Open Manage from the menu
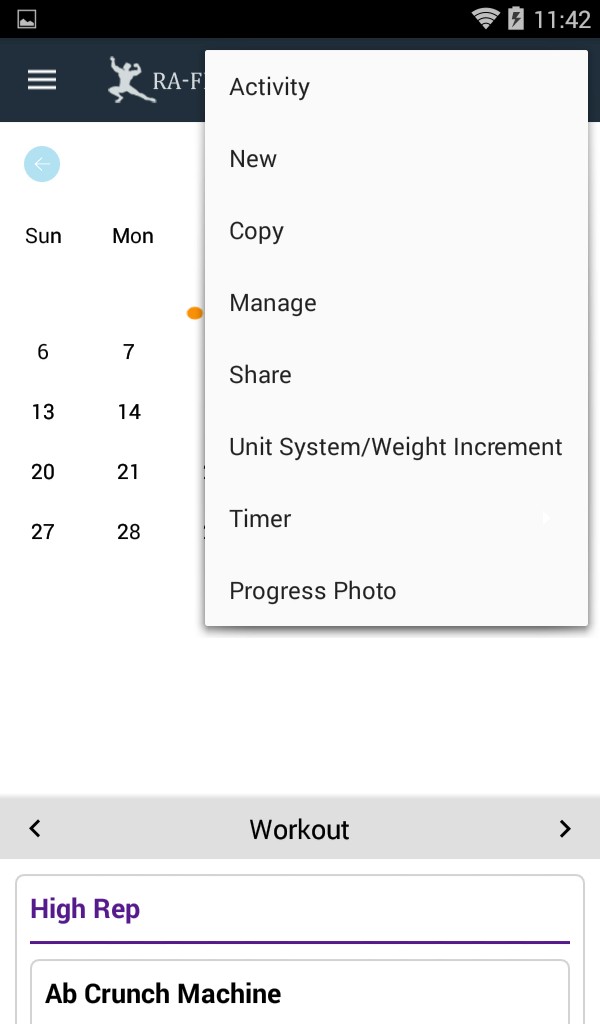This screenshot has height=1024, width=600. click(396, 303)
